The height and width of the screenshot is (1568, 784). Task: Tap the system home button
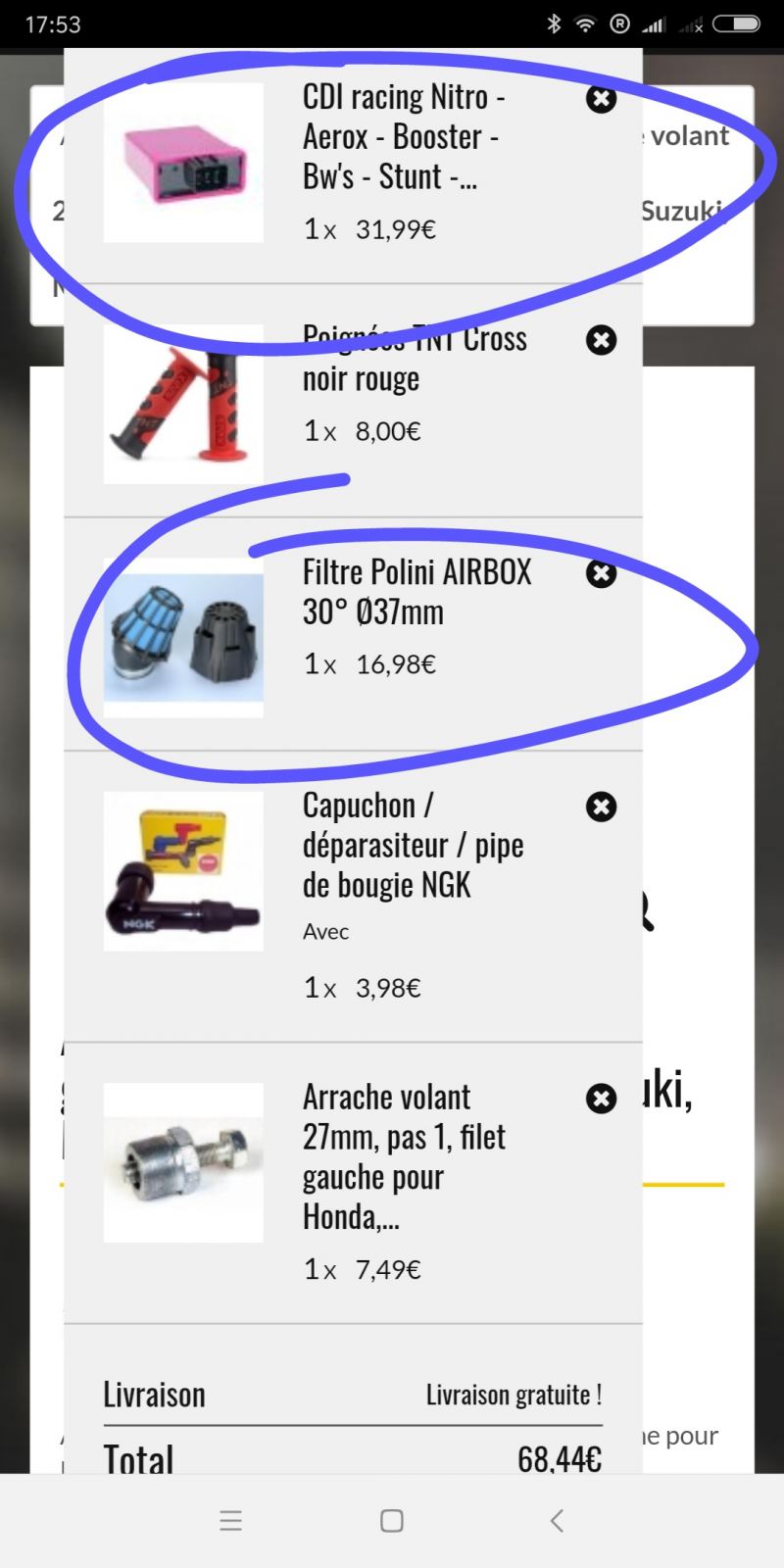(392, 1521)
